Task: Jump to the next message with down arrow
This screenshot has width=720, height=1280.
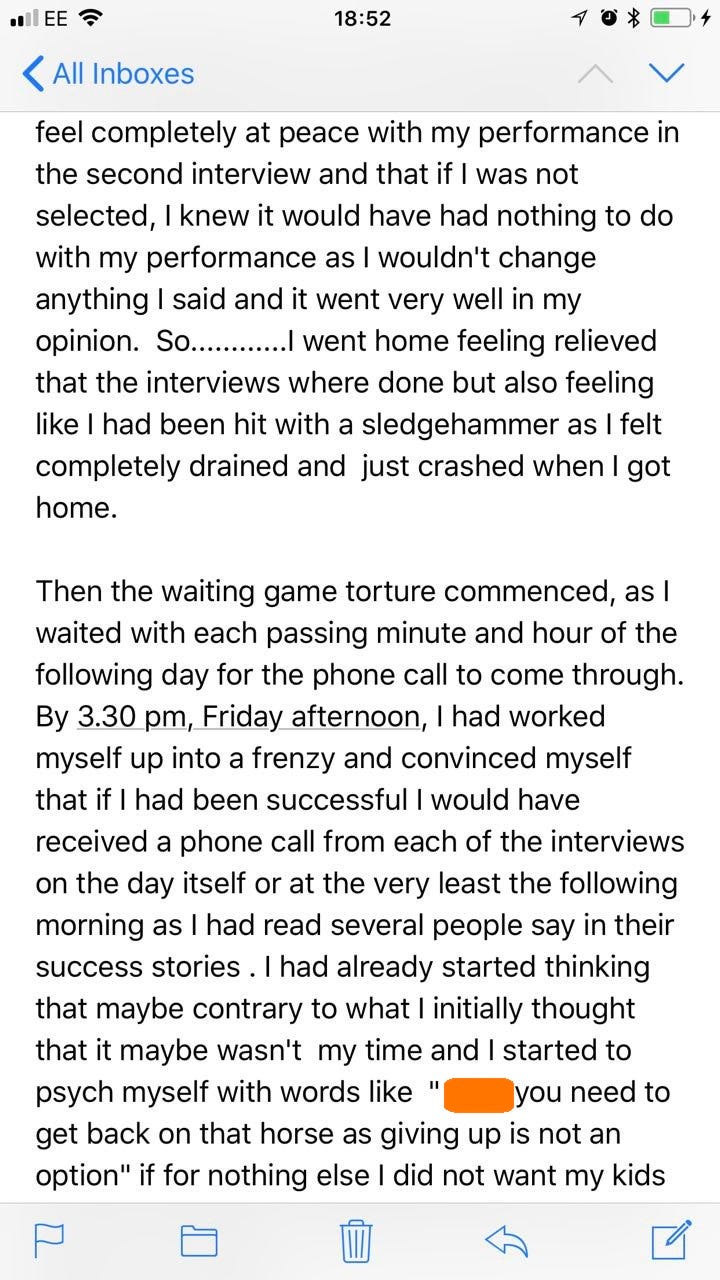Action: click(x=666, y=73)
